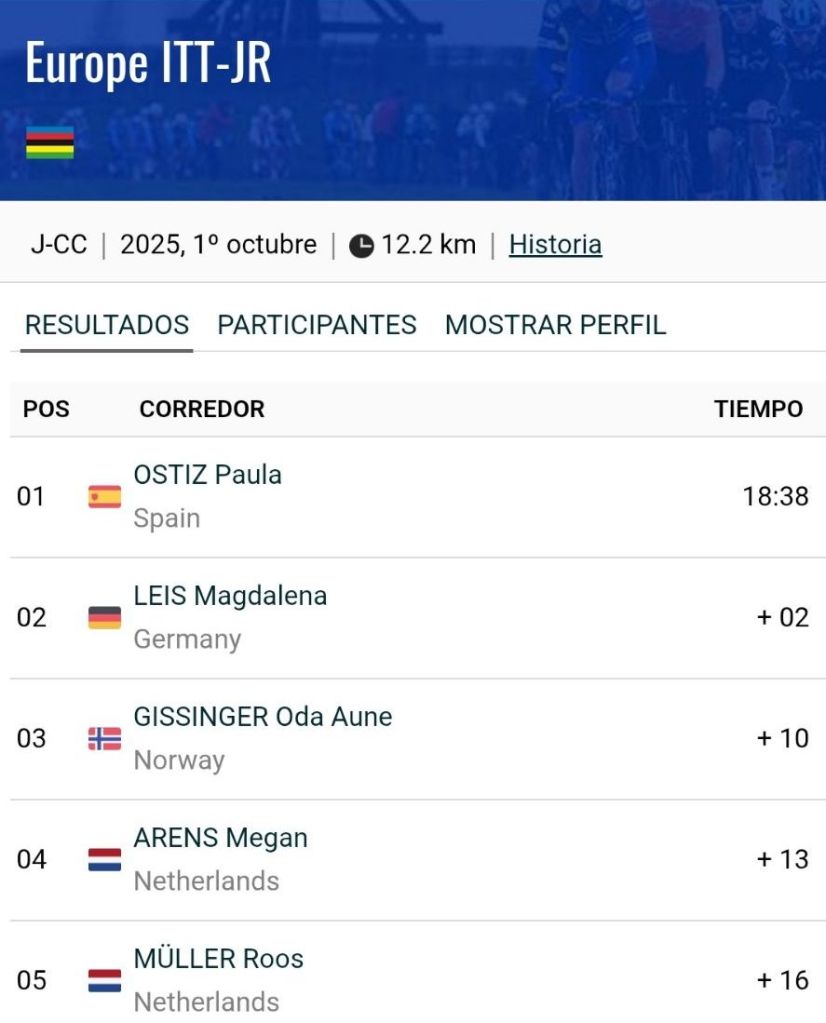Open rider OSTIZ Paula's profile
This screenshot has height=1023, width=826.
click(x=208, y=475)
